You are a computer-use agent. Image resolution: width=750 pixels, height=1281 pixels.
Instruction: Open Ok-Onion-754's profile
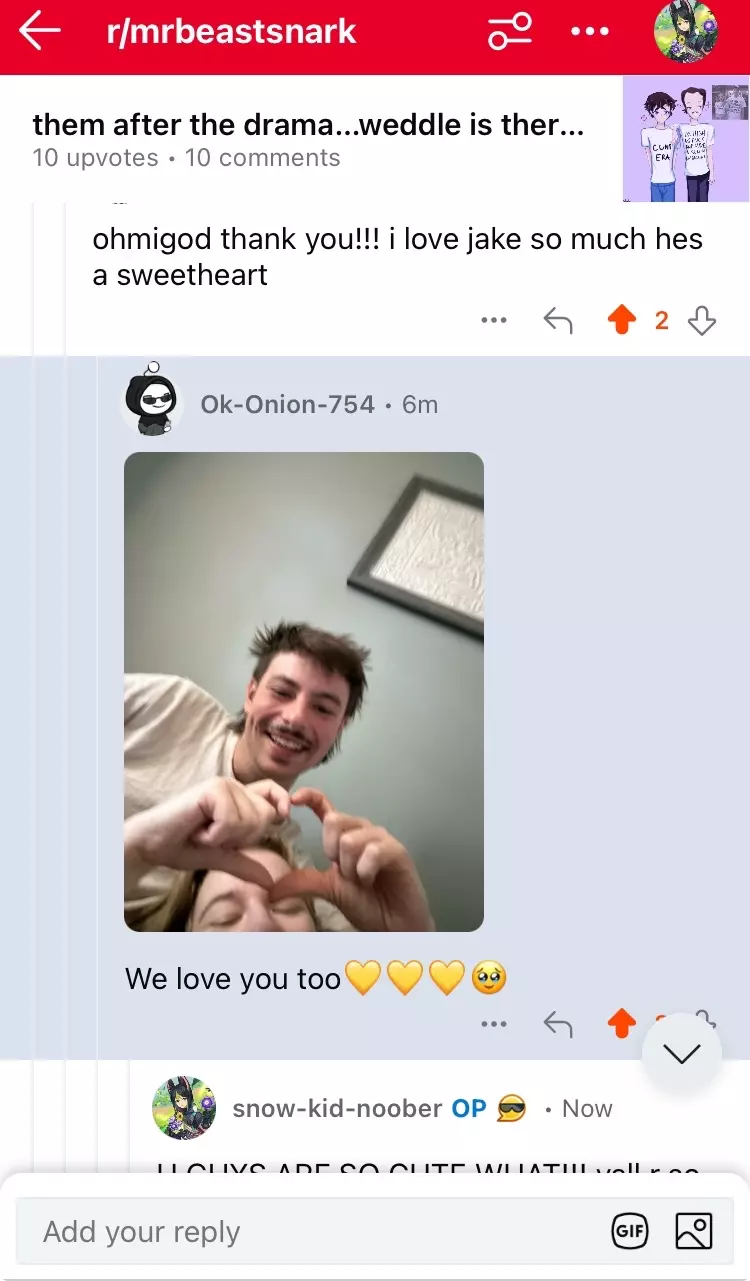[x=287, y=404]
